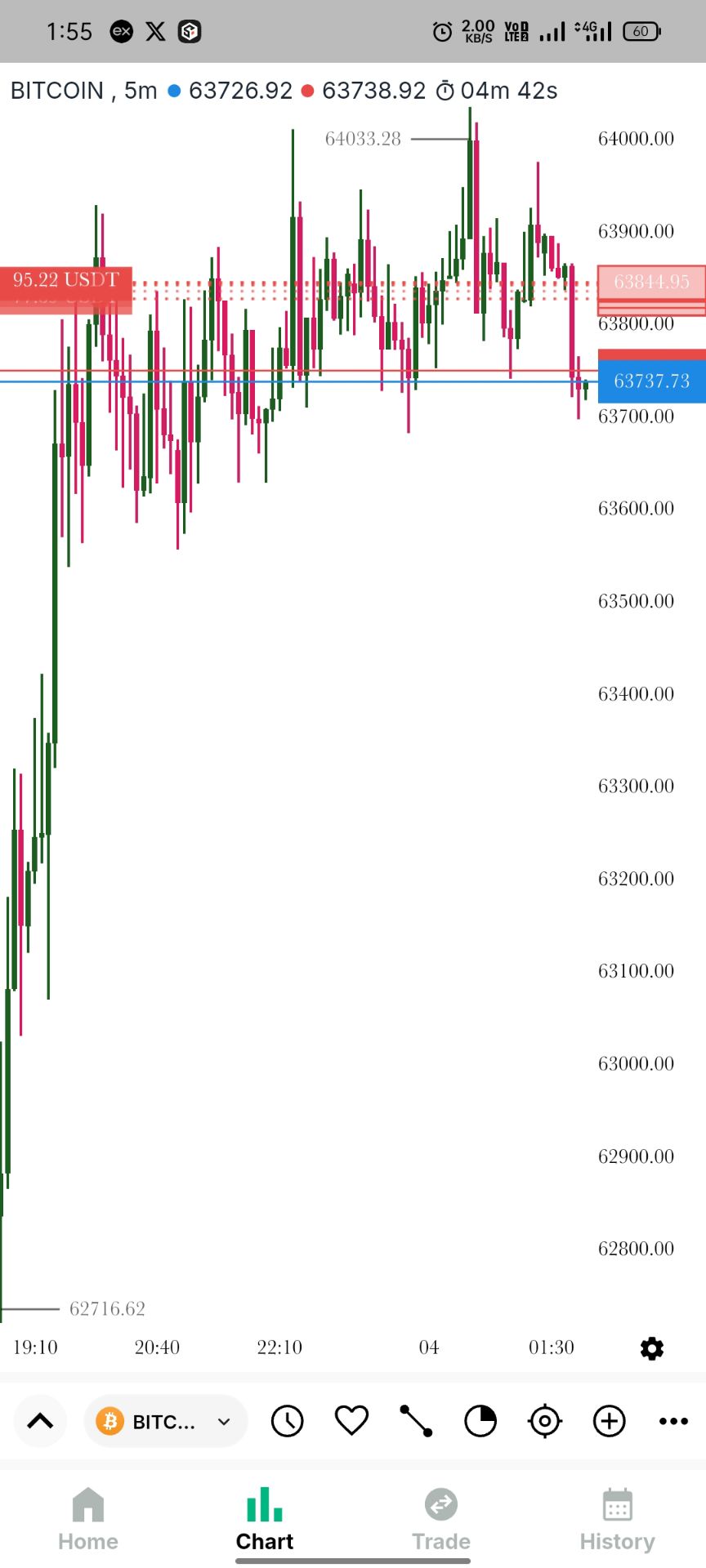Image resolution: width=706 pixels, height=1568 pixels.
Task: Open the BITCOIN symbol dropdown
Action: click(x=165, y=1422)
